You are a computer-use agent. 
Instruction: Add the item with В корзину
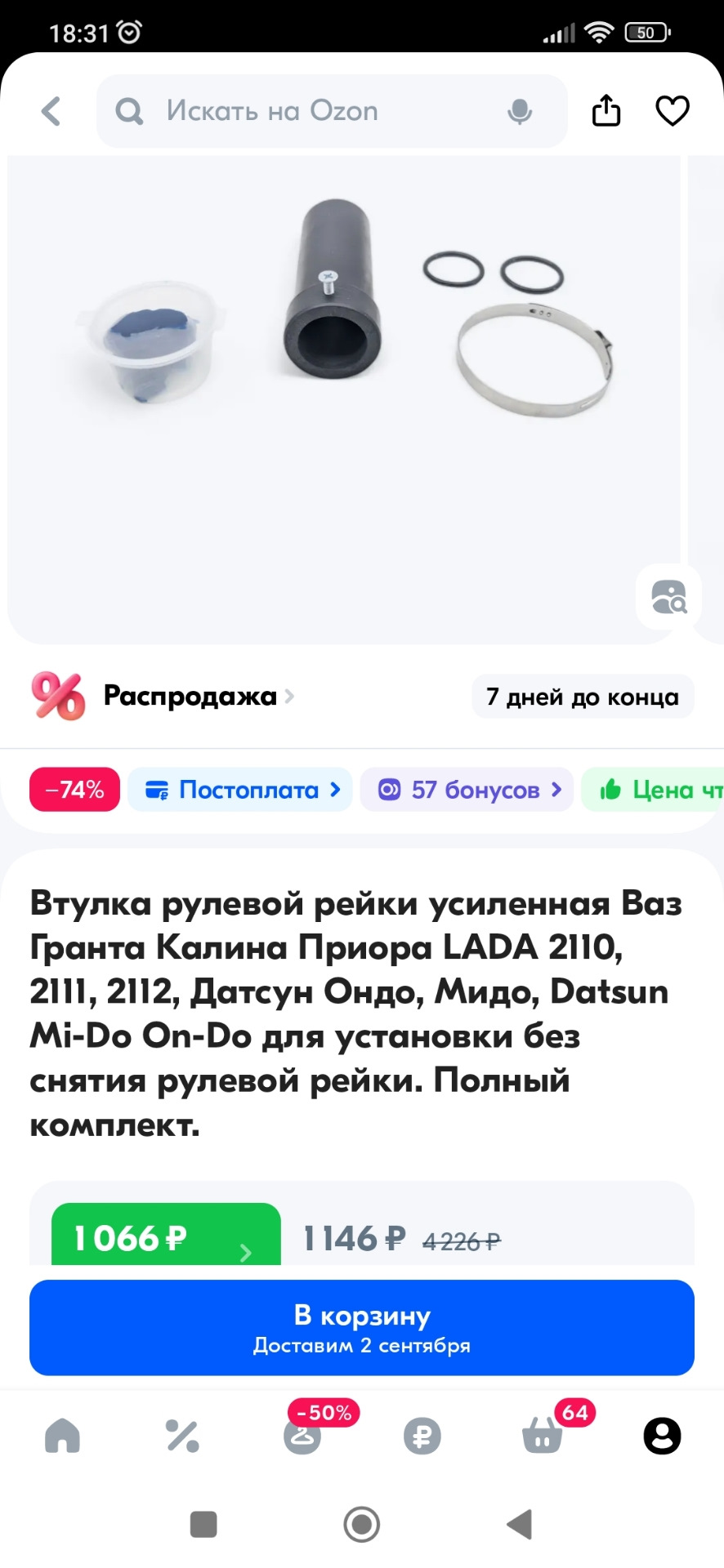362,1327
